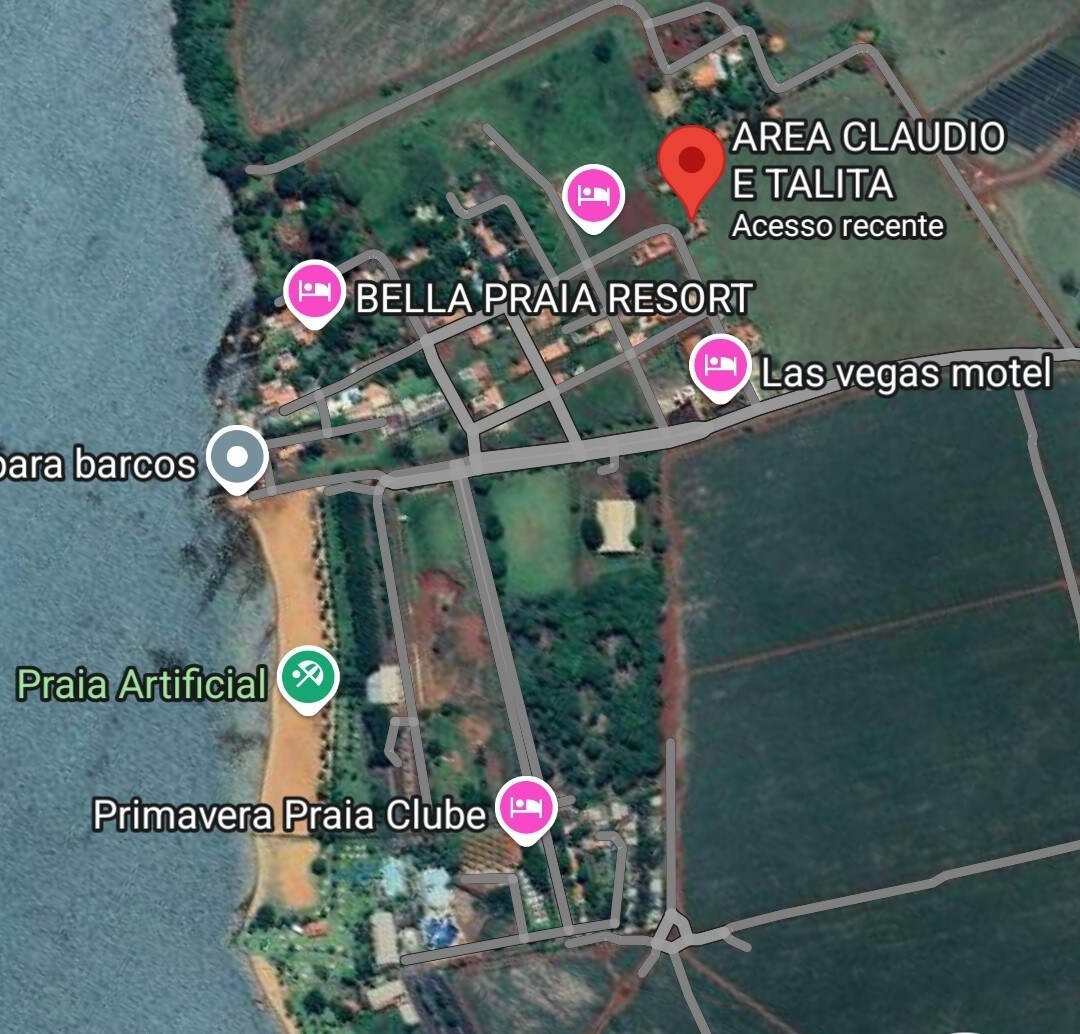The image size is (1080, 1034).
Task: Open the BELLA PRAIA RESORT hotel pin
Action: (314, 291)
